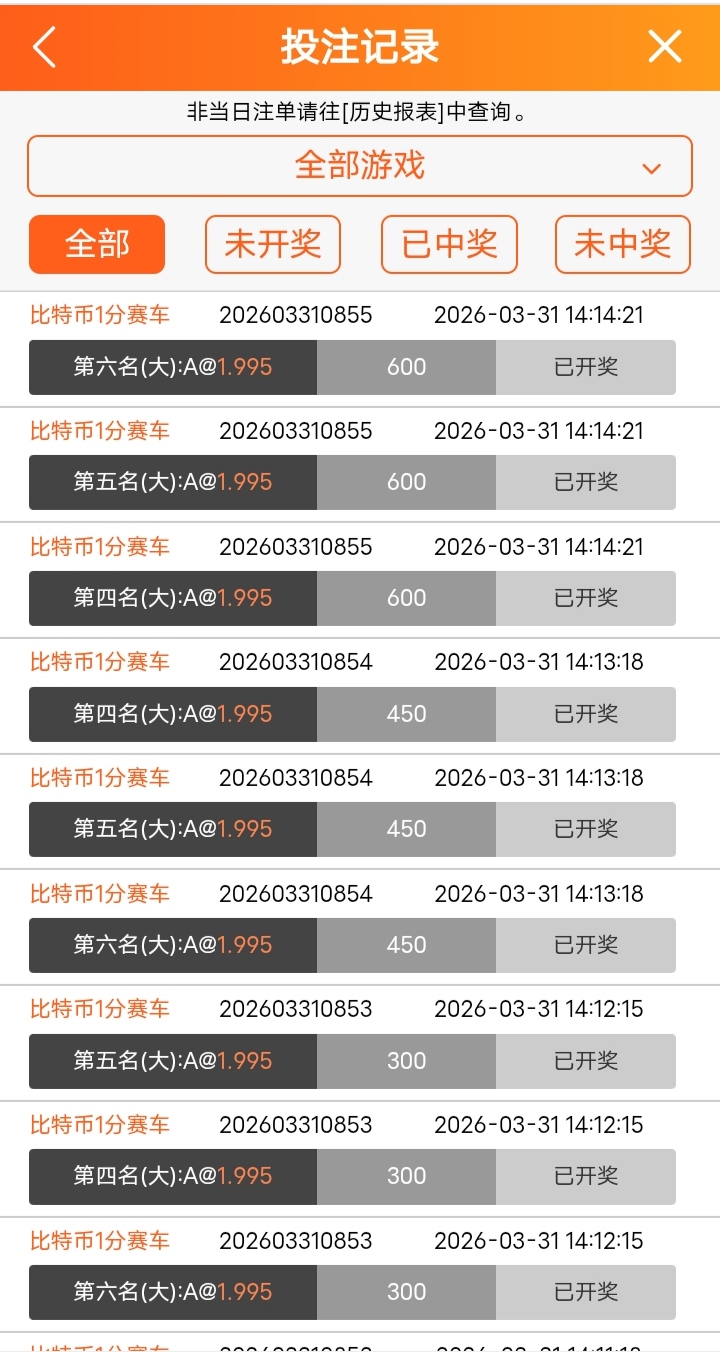Filter by 未中奖 bets
The width and height of the screenshot is (720, 1352).
(622, 244)
